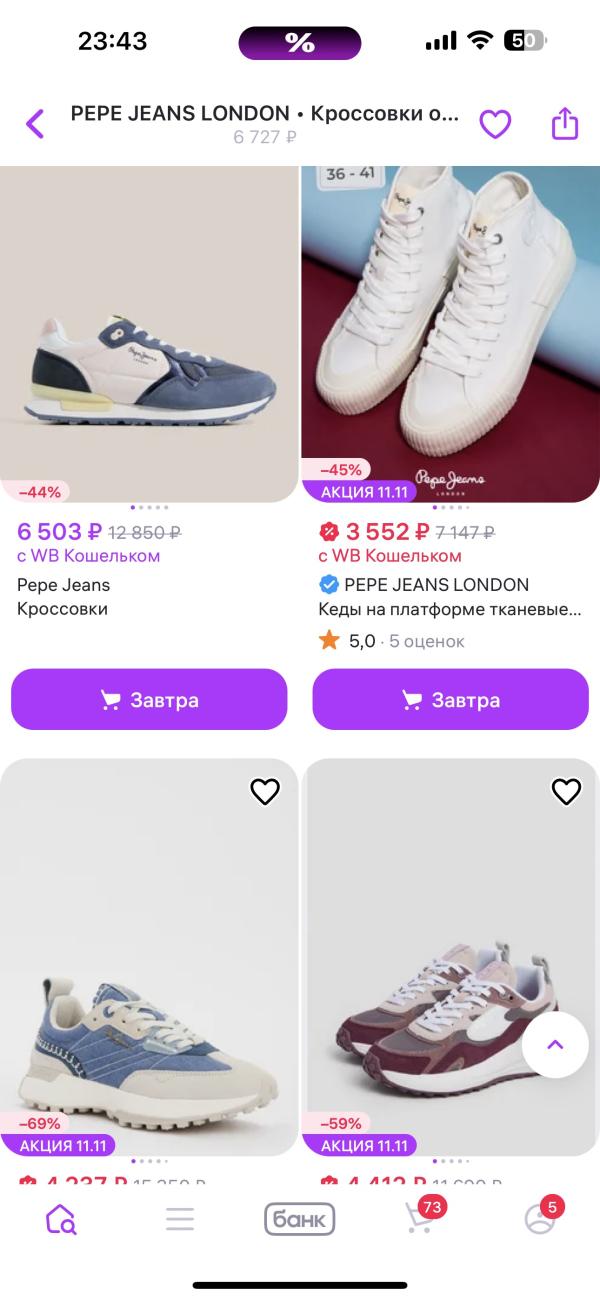Go back using the header arrow
The height and width of the screenshot is (1300, 600).
pos(35,124)
